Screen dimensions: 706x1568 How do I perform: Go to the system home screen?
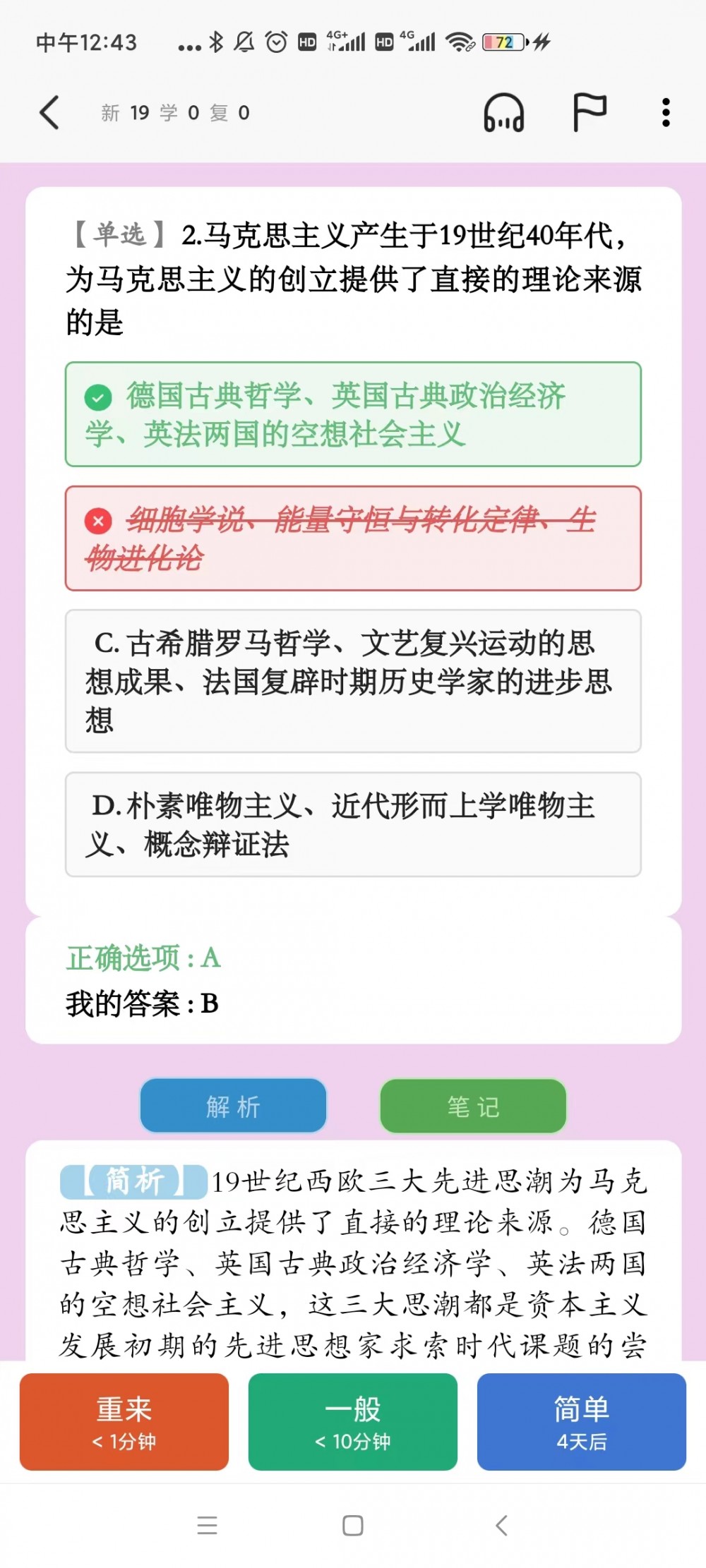353,1526
